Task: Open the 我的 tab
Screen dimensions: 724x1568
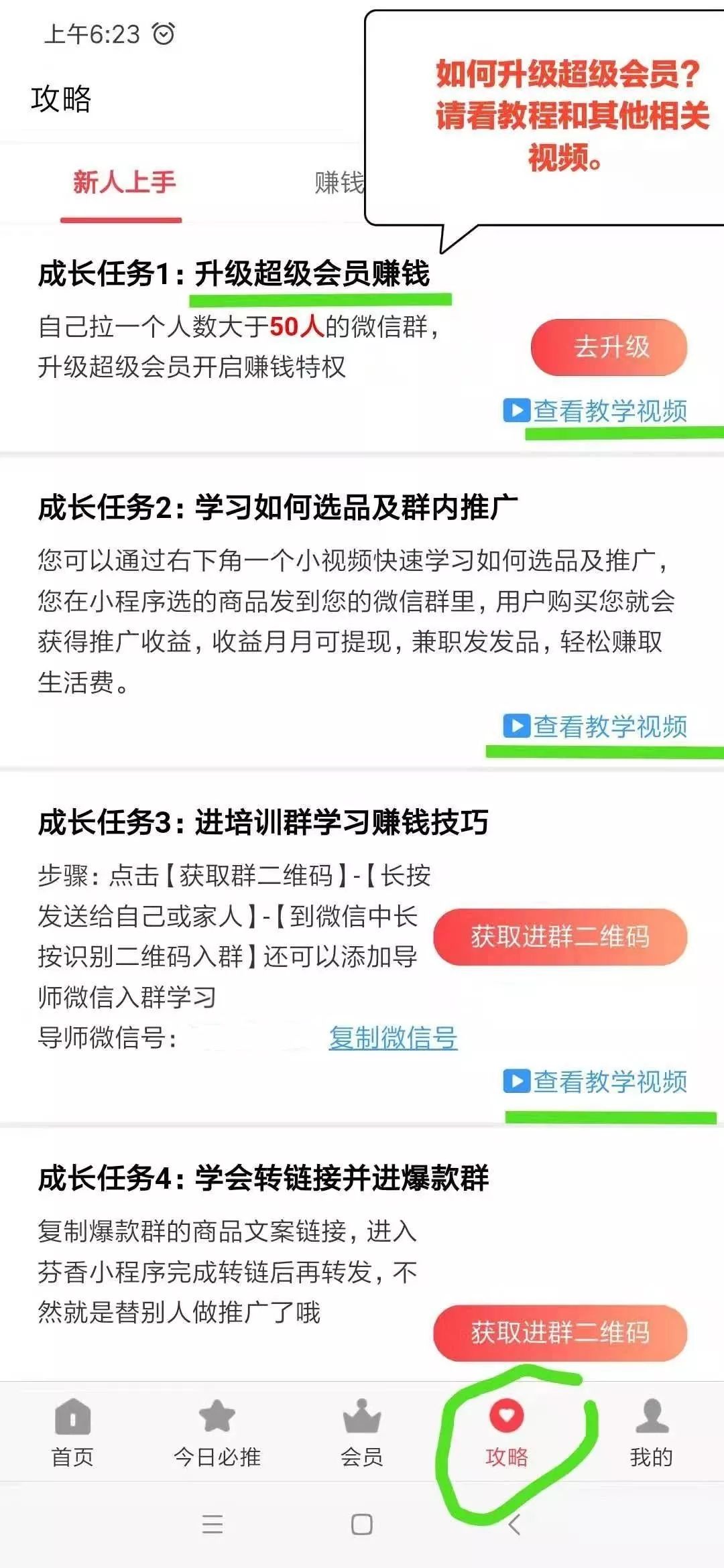Action: pyautogui.click(x=652, y=1433)
